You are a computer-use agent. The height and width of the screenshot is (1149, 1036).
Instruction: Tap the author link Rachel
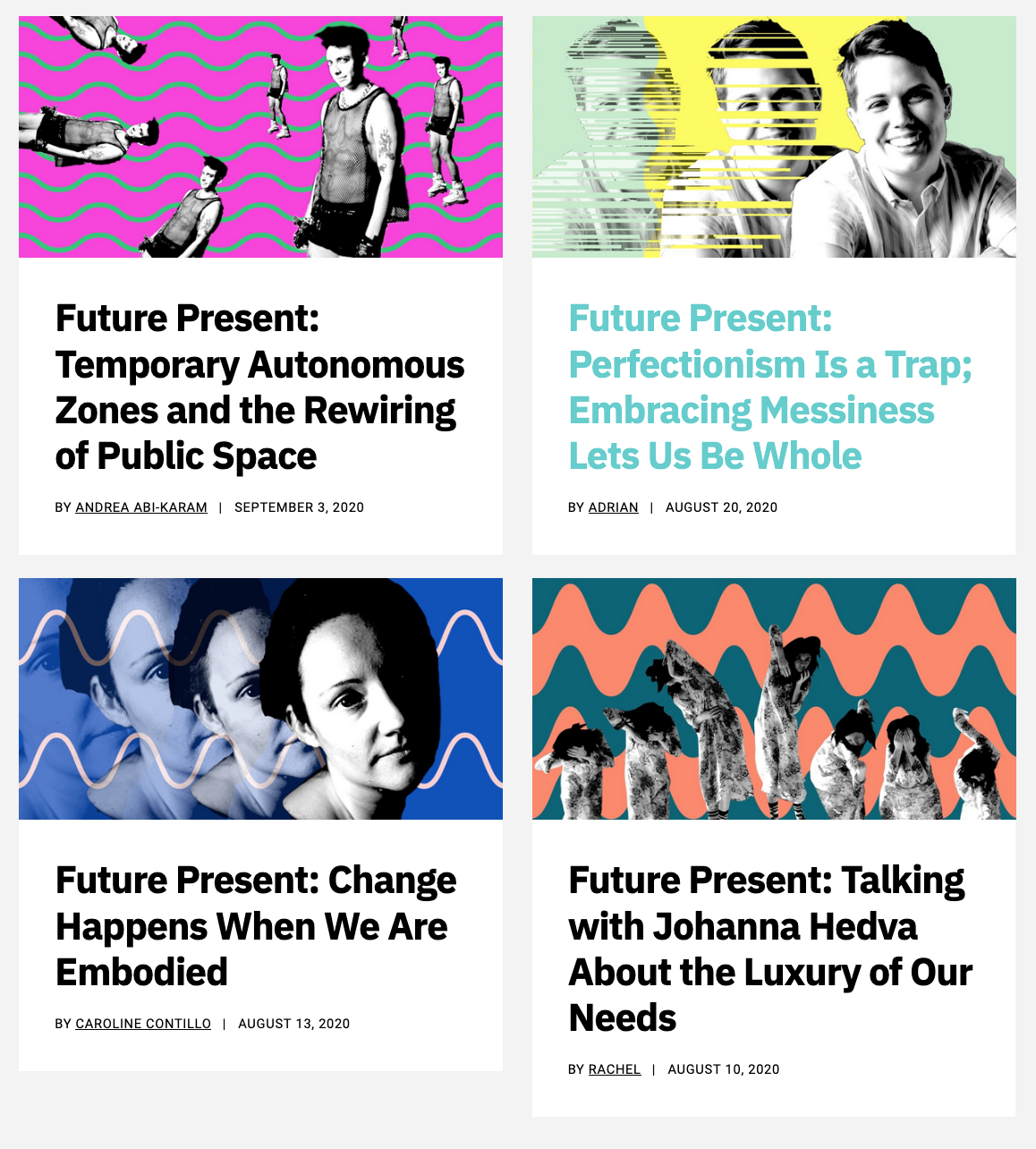615,1069
